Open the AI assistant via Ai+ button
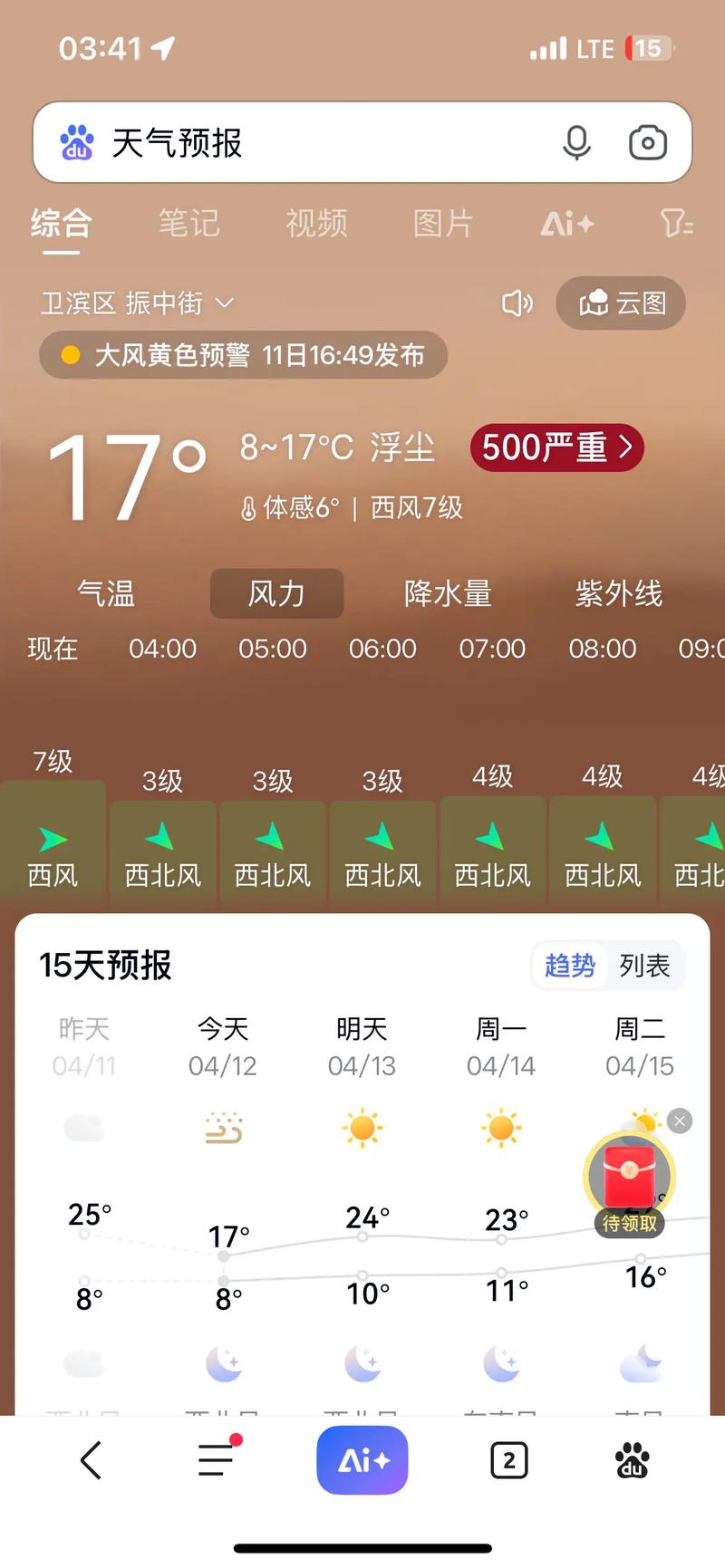Screen dimensions: 725x1568 point(362,1460)
